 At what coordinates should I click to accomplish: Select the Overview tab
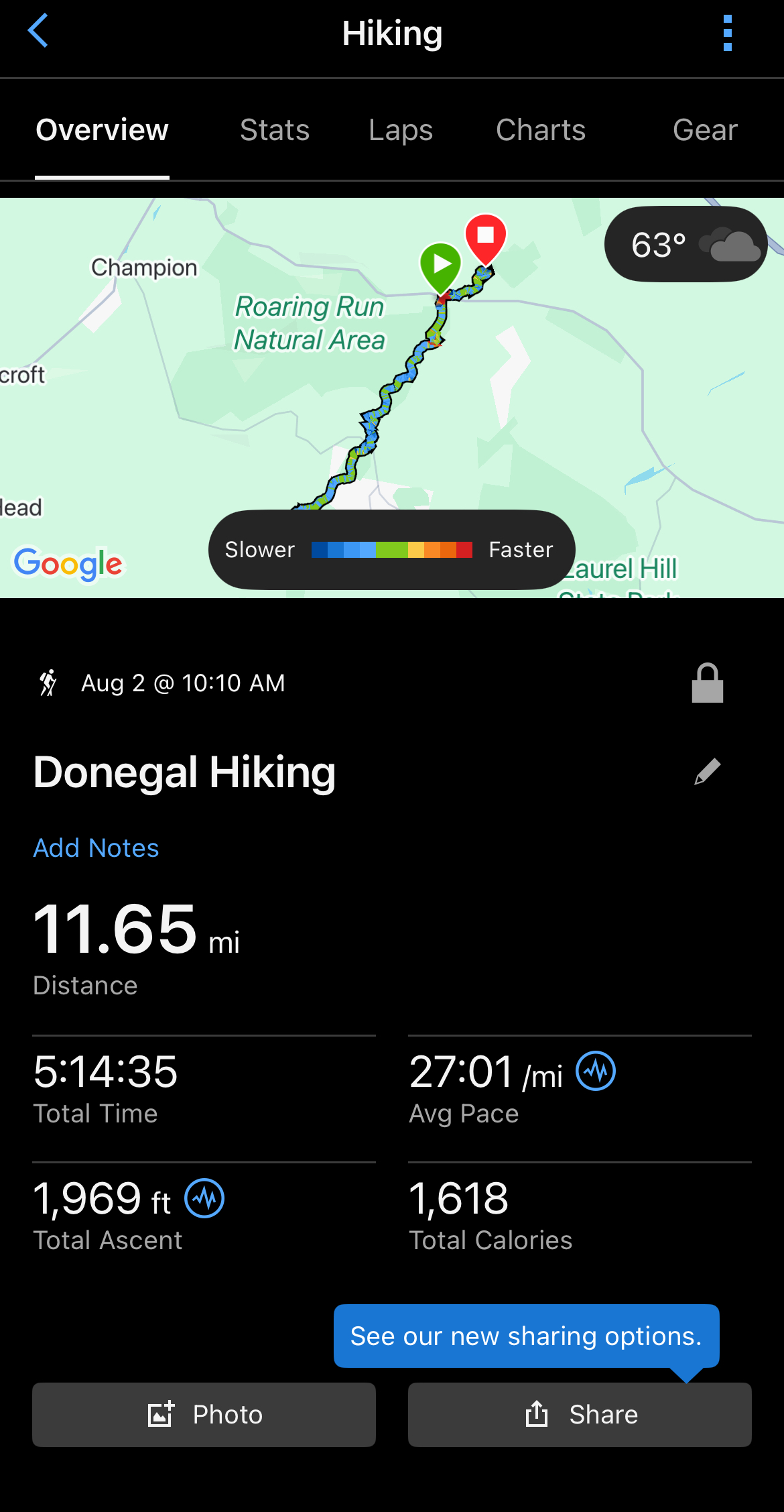pyautogui.click(x=102, y=130)
